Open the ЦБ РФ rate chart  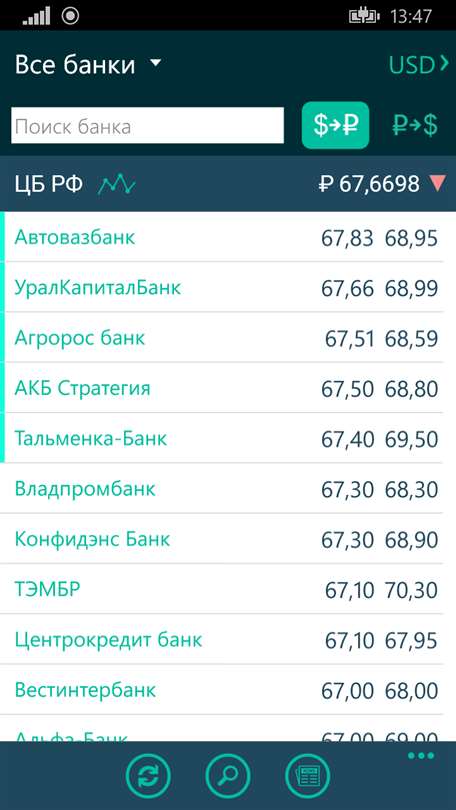pyautogui.click(x=117, y=184)
